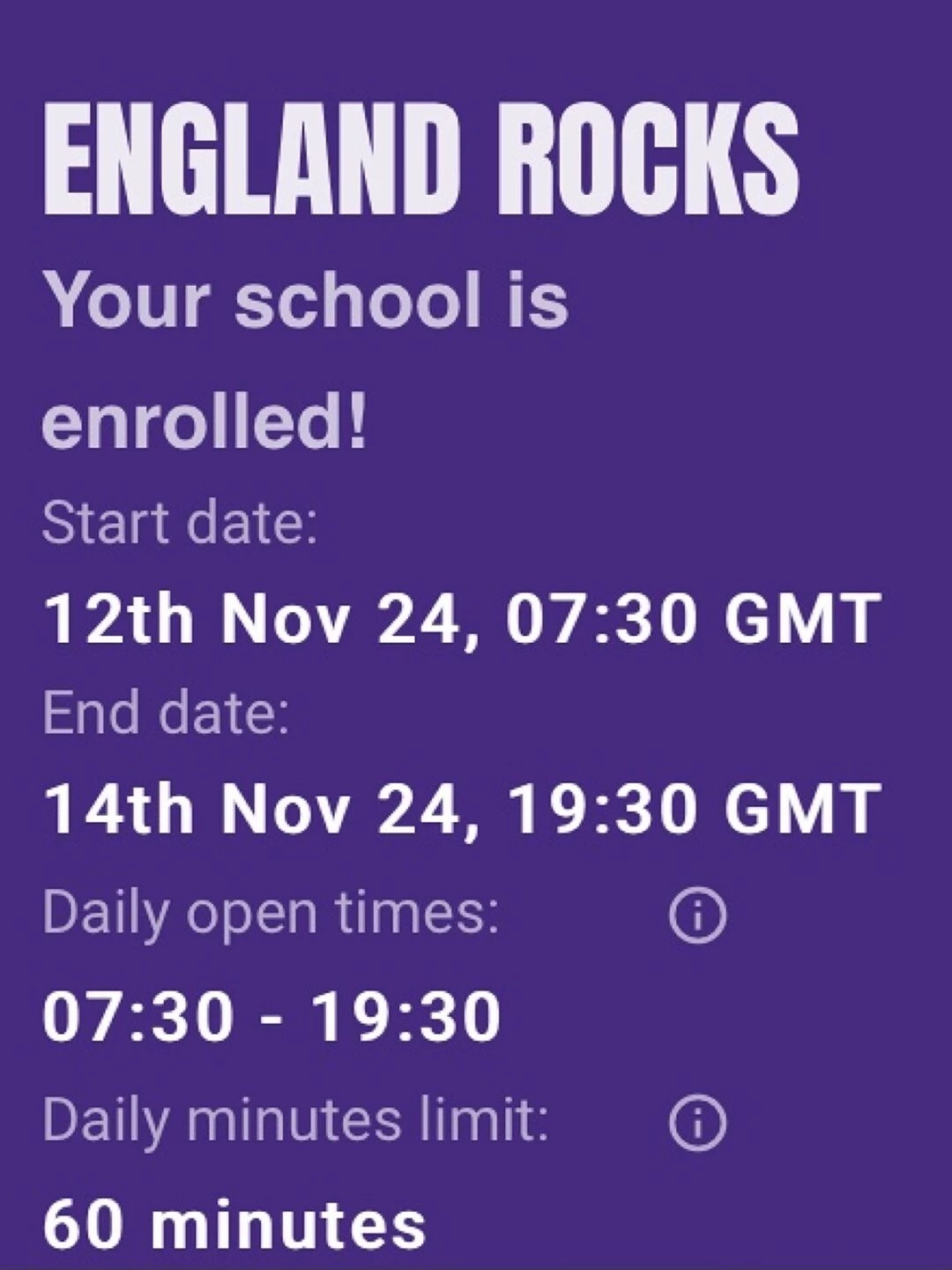The height and width of the screenshot is (1270, 952).
Task: Show info about Daily minutes limit
Action: click(x=697, y=1124)
